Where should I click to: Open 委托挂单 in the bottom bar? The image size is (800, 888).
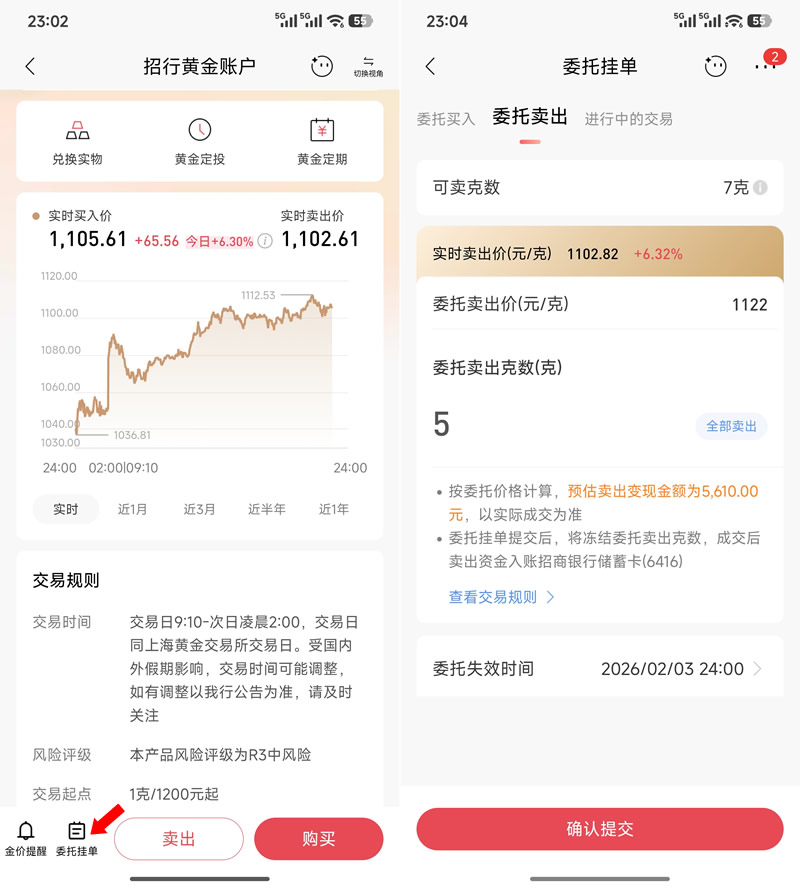tap(77, 838)
